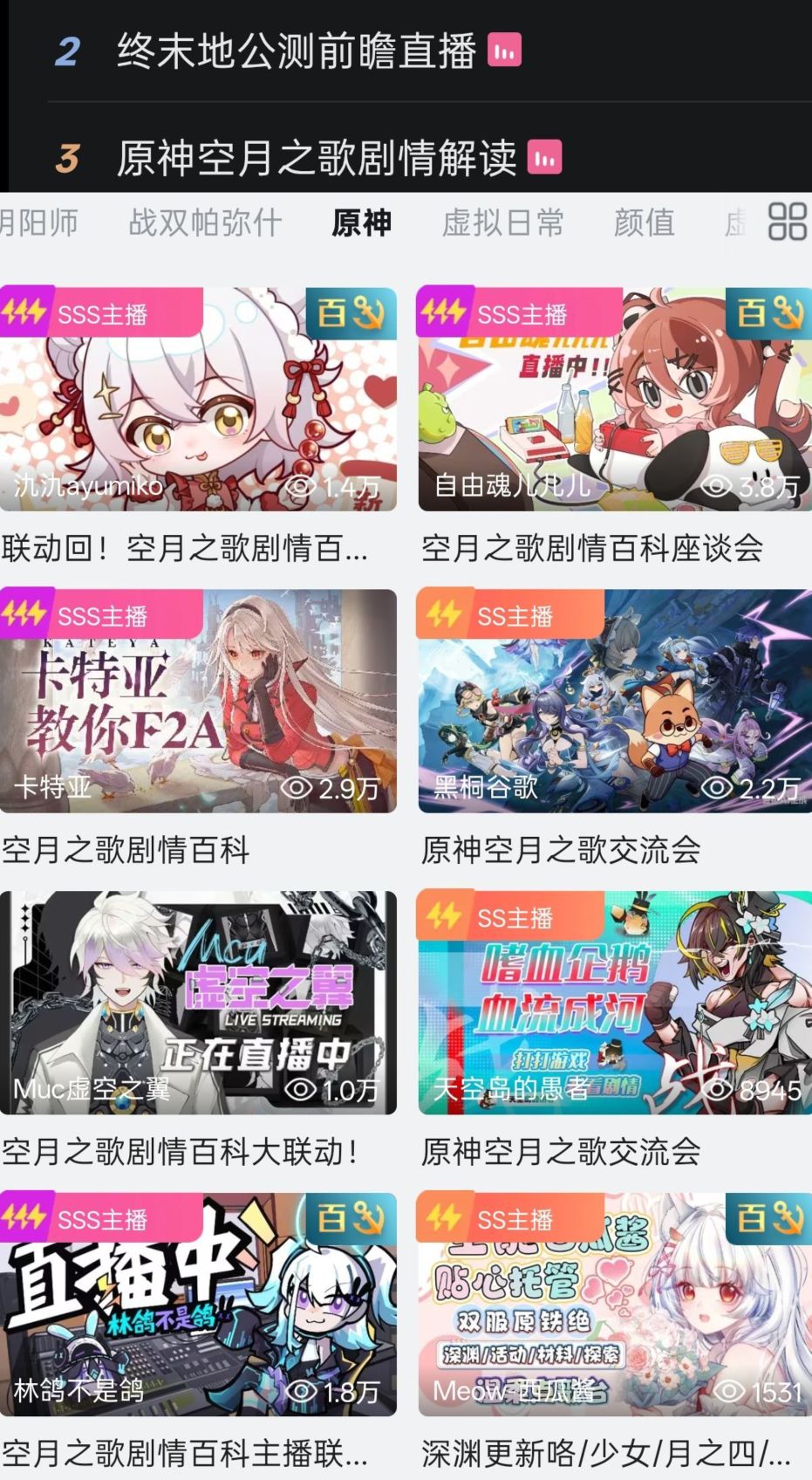Open trending item 终末地公测前瞻直播

click(x=296, y=51)
